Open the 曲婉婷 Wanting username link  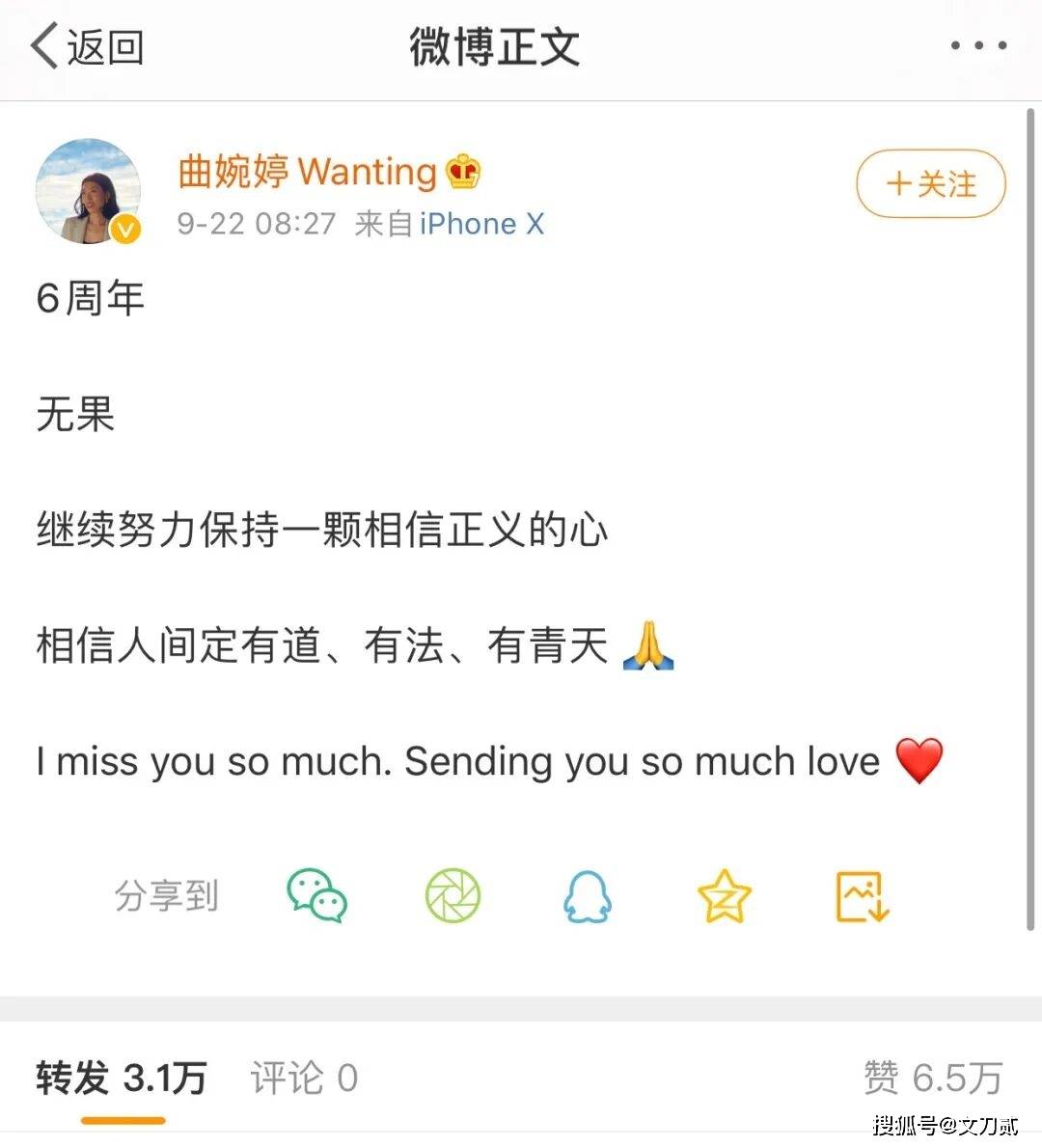point(307,172)
